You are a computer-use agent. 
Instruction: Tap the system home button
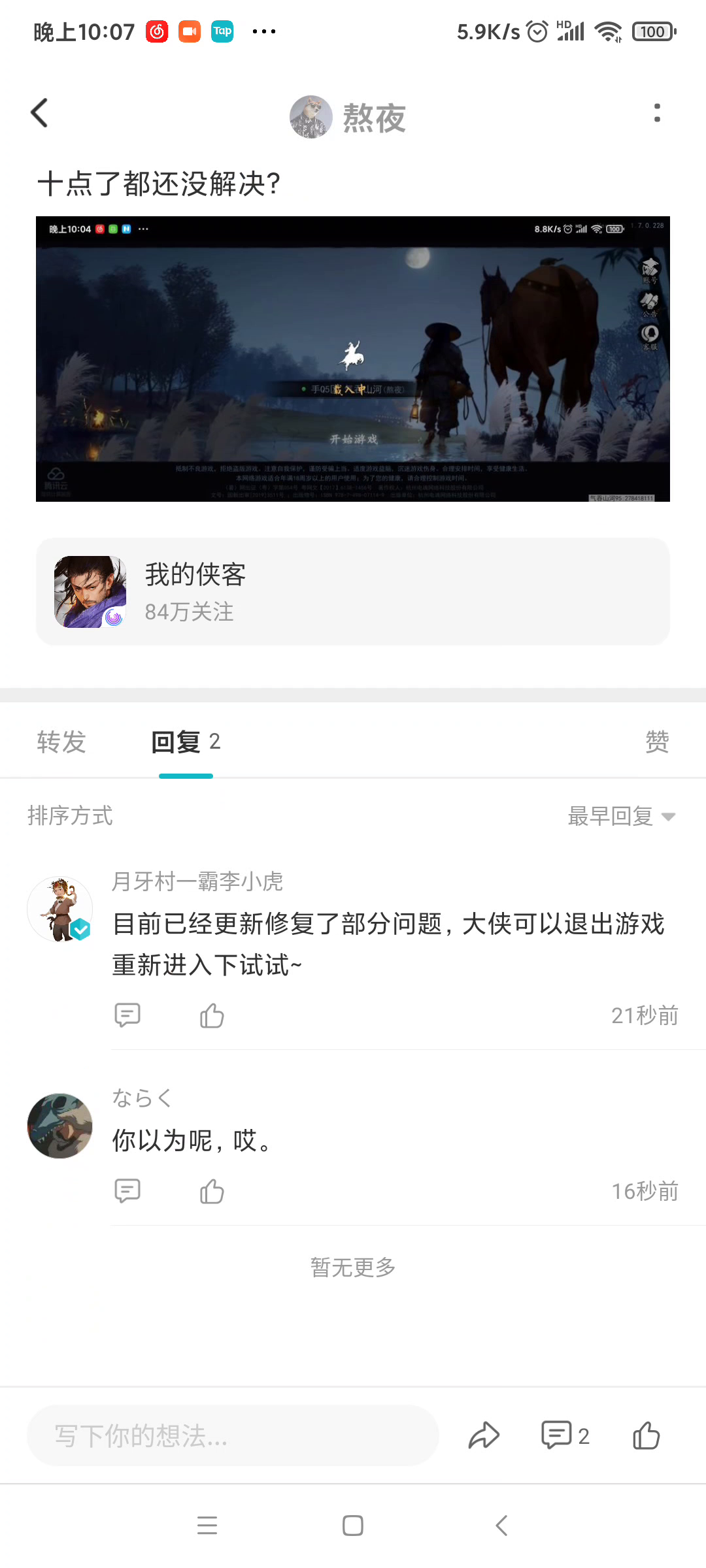(353, 1526)
